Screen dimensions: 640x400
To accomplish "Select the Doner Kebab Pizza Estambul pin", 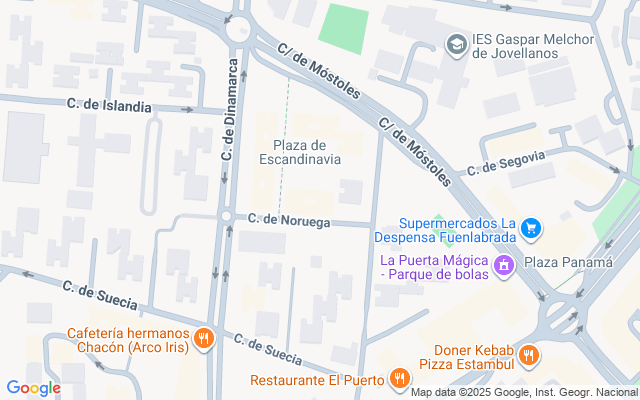I will [x=529, y=356].
